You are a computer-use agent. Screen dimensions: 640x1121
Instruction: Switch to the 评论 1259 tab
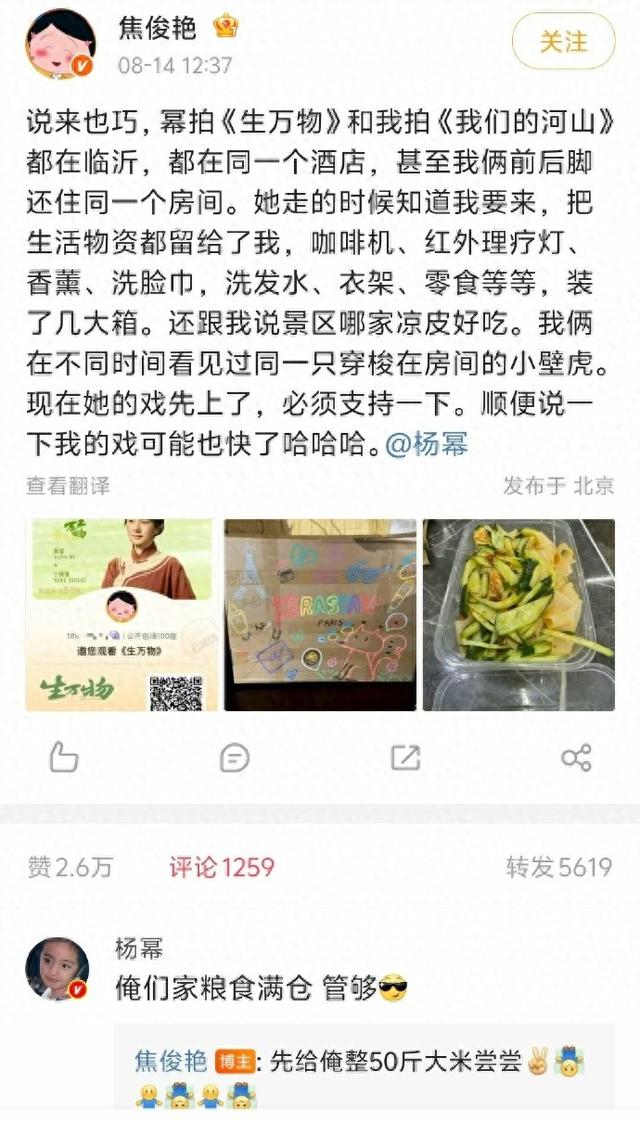pyautogui.click(x=221, y=867)
